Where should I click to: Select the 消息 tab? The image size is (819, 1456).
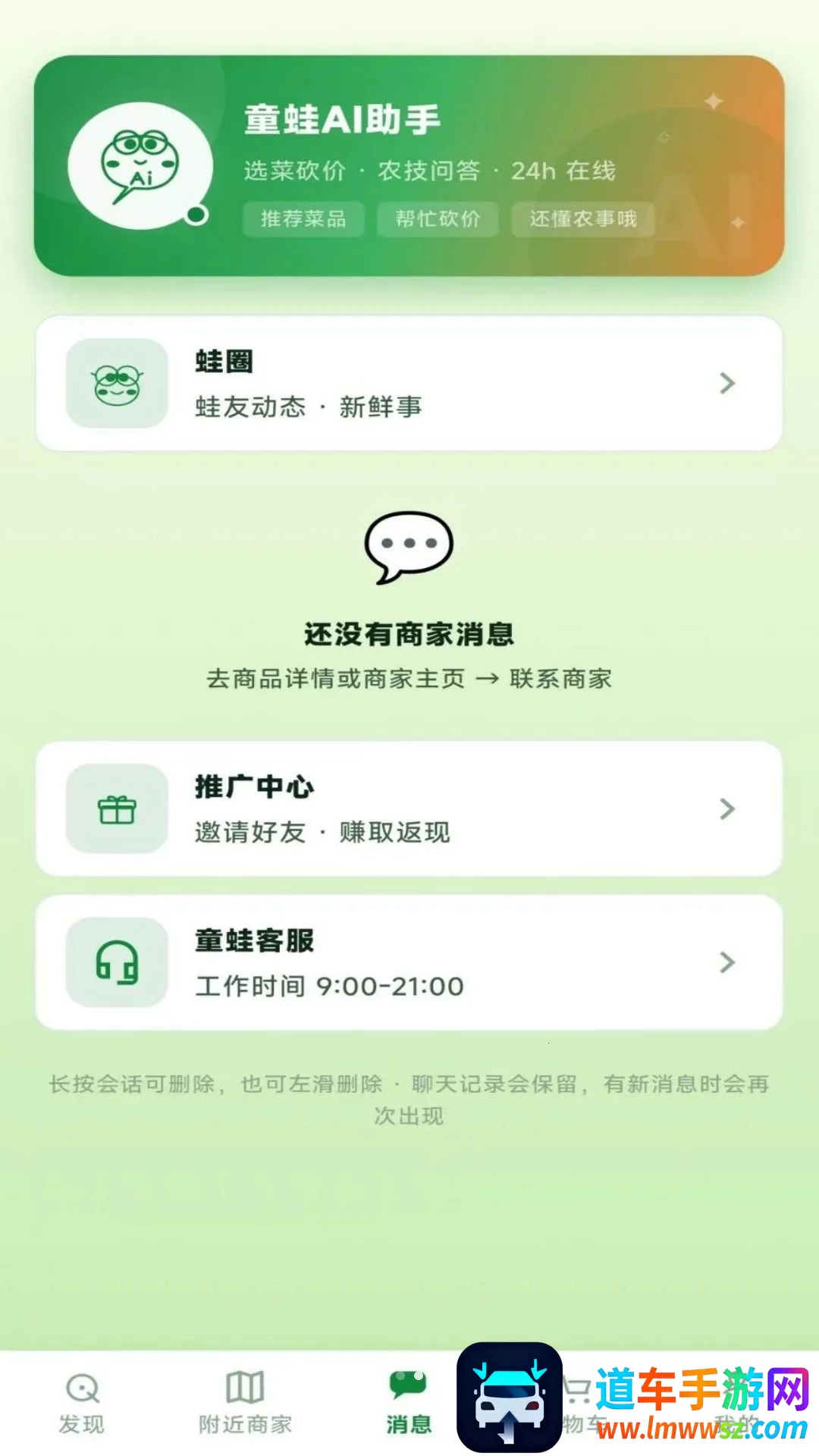[409, 1403]
